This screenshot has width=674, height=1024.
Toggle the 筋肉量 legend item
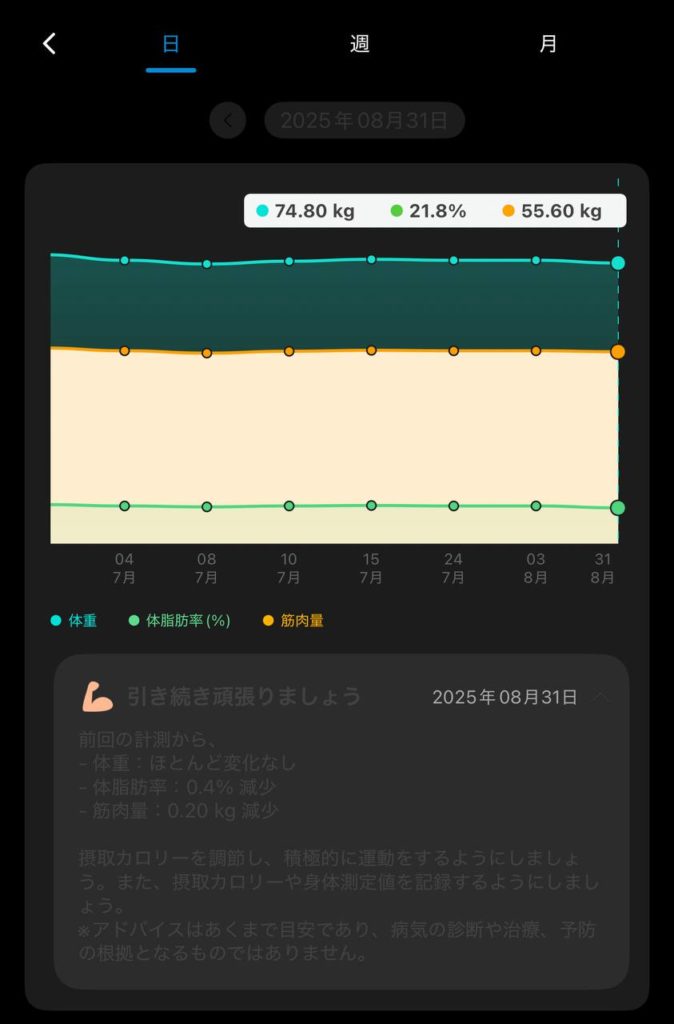tap(293, 621)
